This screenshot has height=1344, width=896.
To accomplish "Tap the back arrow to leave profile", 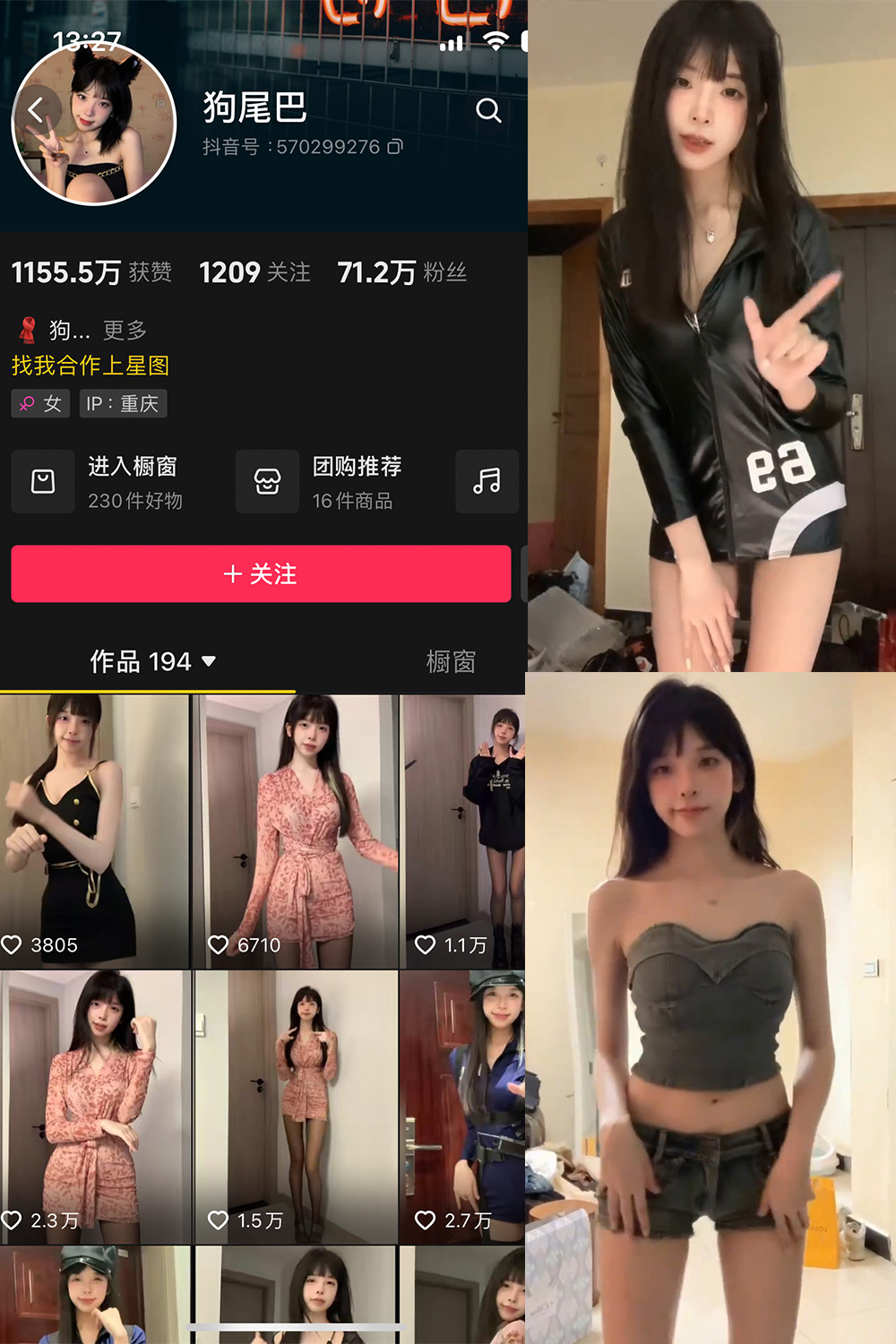I will 36,111.
